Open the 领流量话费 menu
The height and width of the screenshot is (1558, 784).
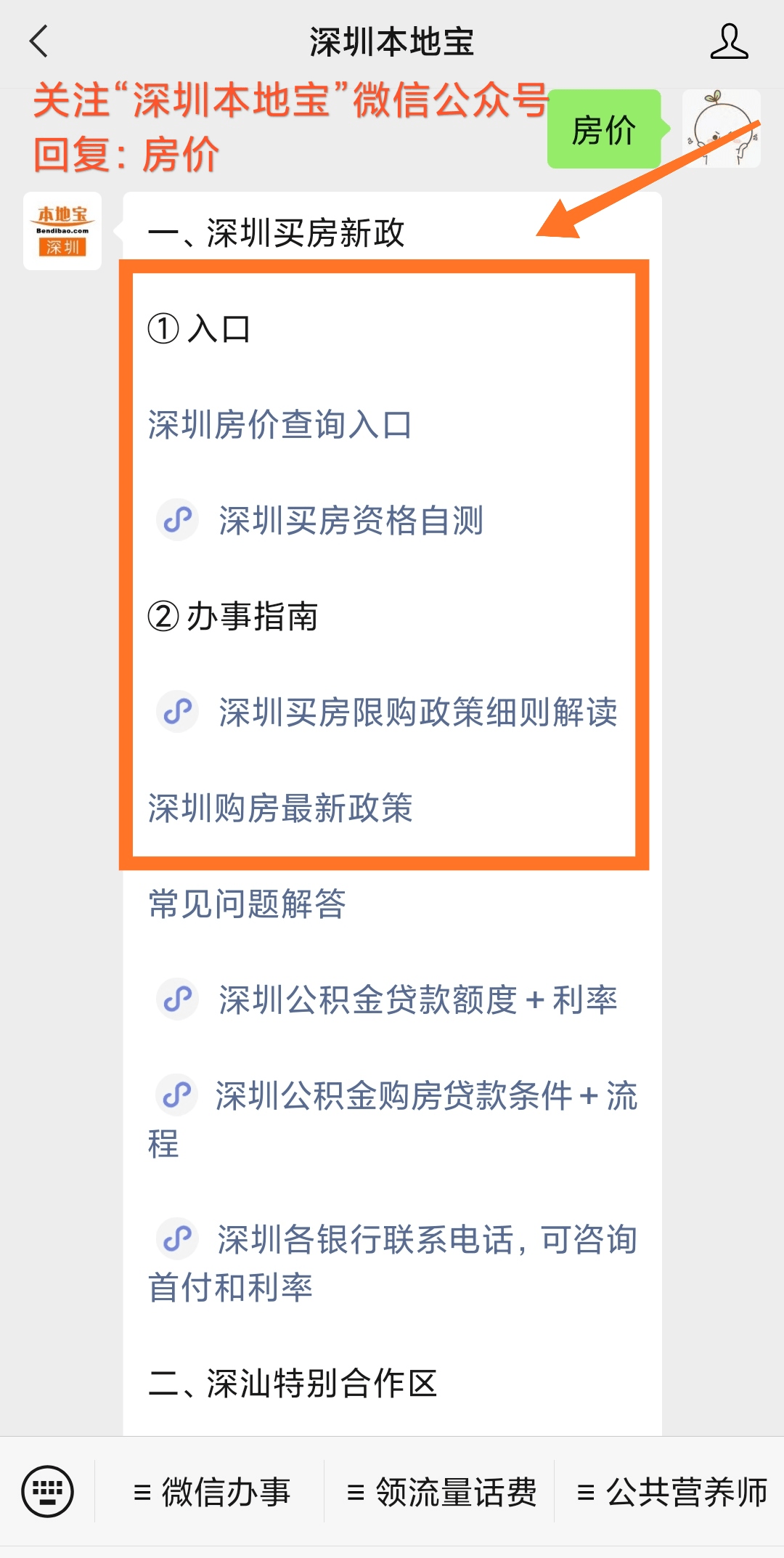tap(441, 1493)
